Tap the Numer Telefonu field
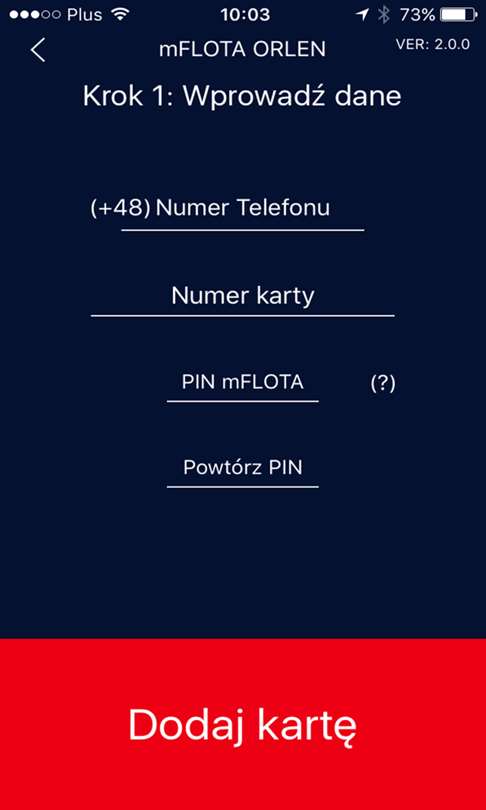This screenshot has width=486, height=810. [243, 209]
